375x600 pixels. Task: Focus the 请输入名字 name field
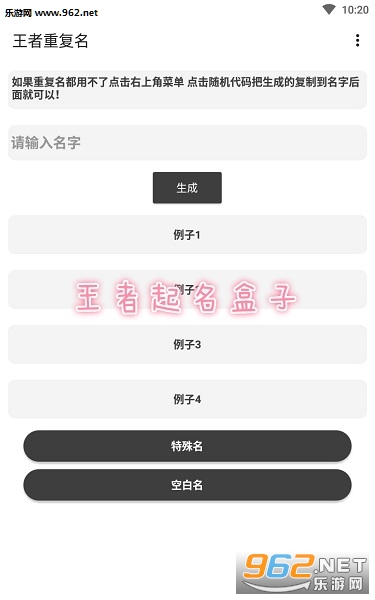coord(188,143)
